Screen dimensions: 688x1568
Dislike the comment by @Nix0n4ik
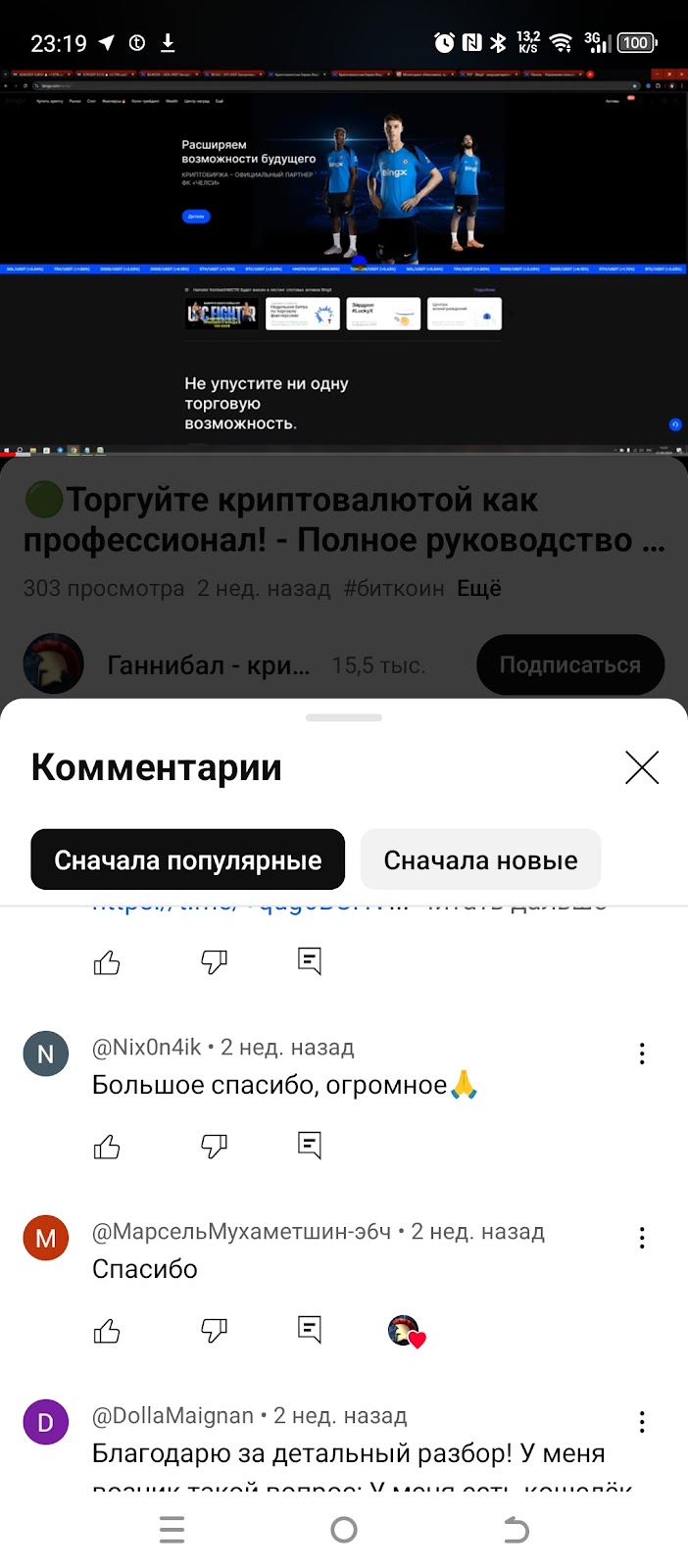click(214, 1146)
